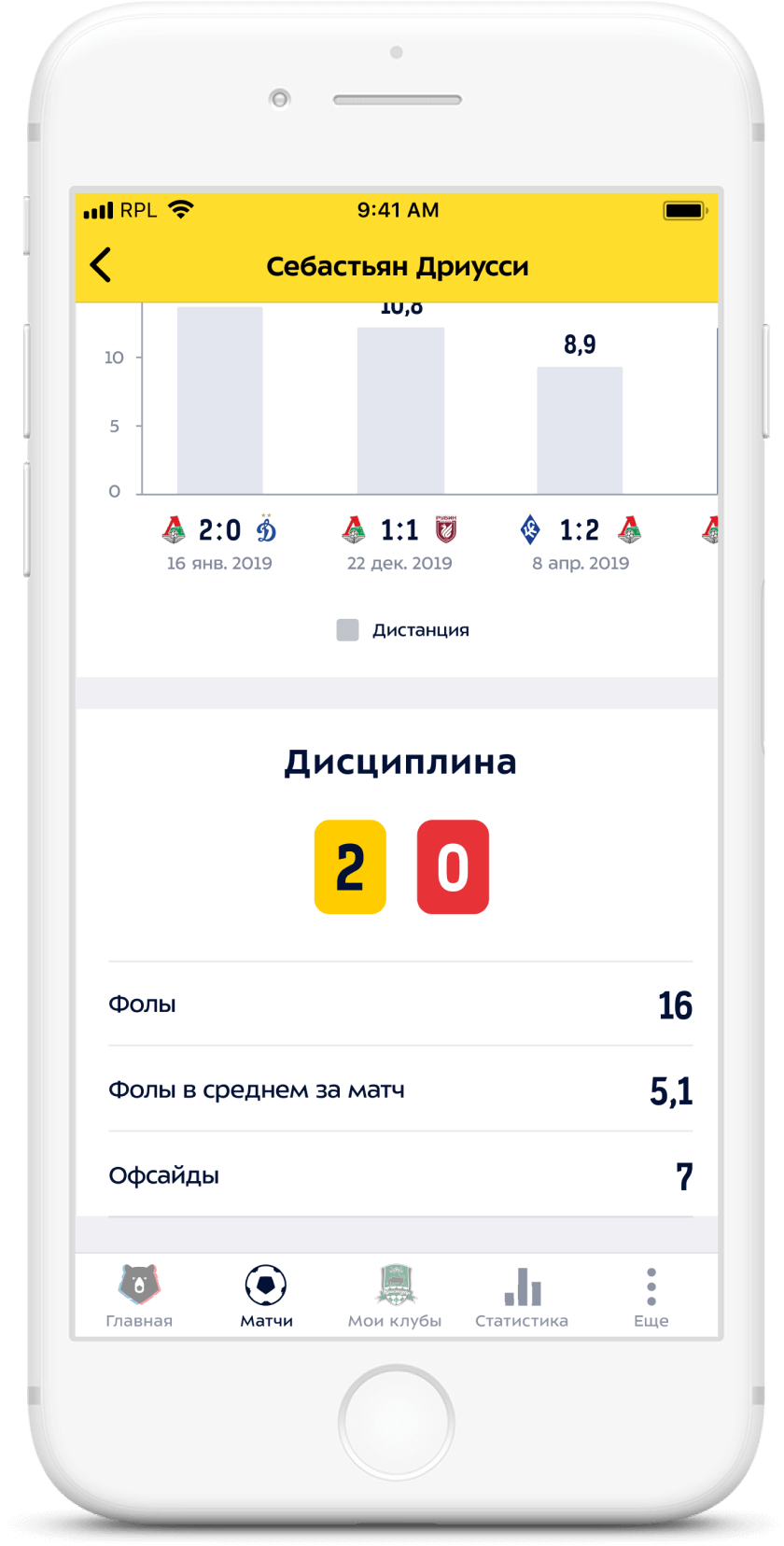
Task: Open the 1:2 match from 8 апр. 2019
Action: pos(581,542)
